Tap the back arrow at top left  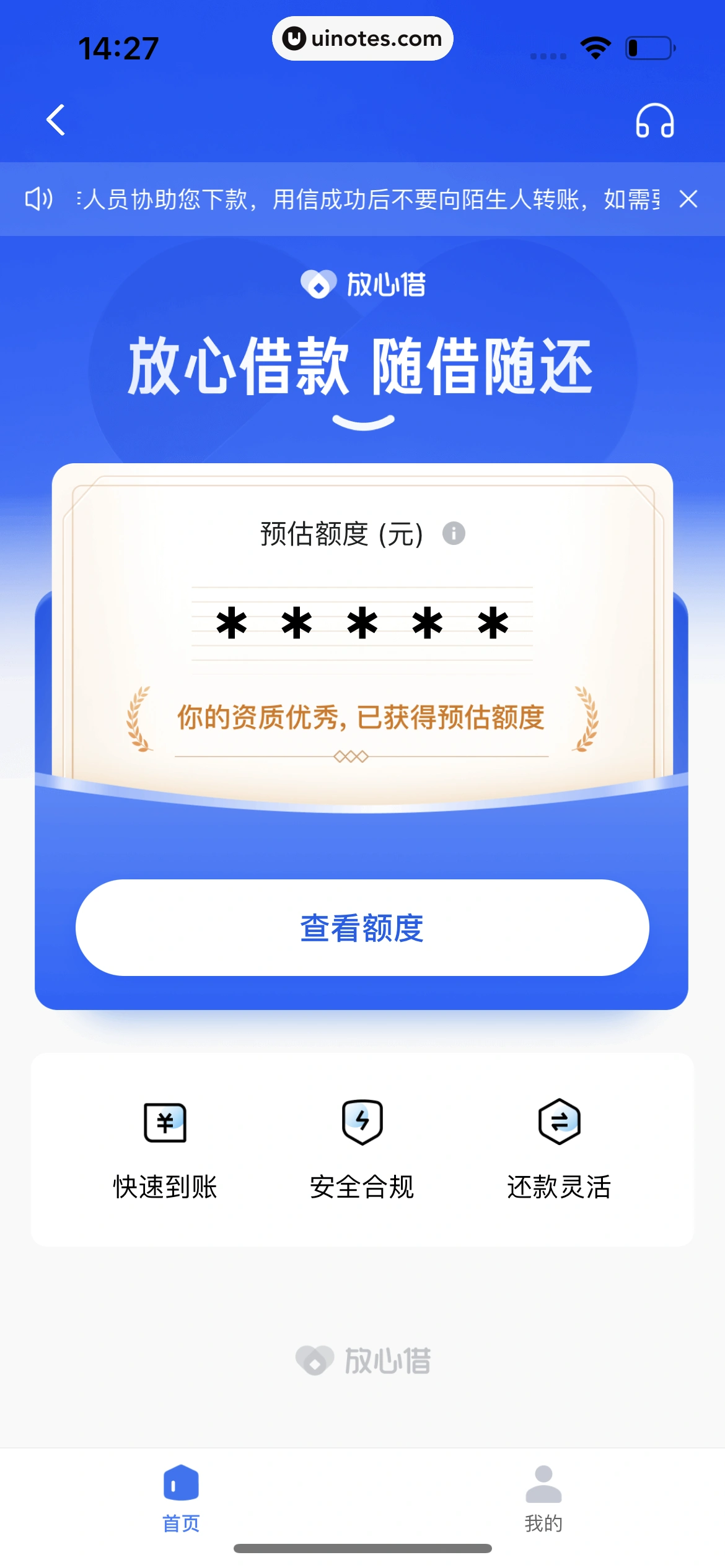(x=55, y=120)
